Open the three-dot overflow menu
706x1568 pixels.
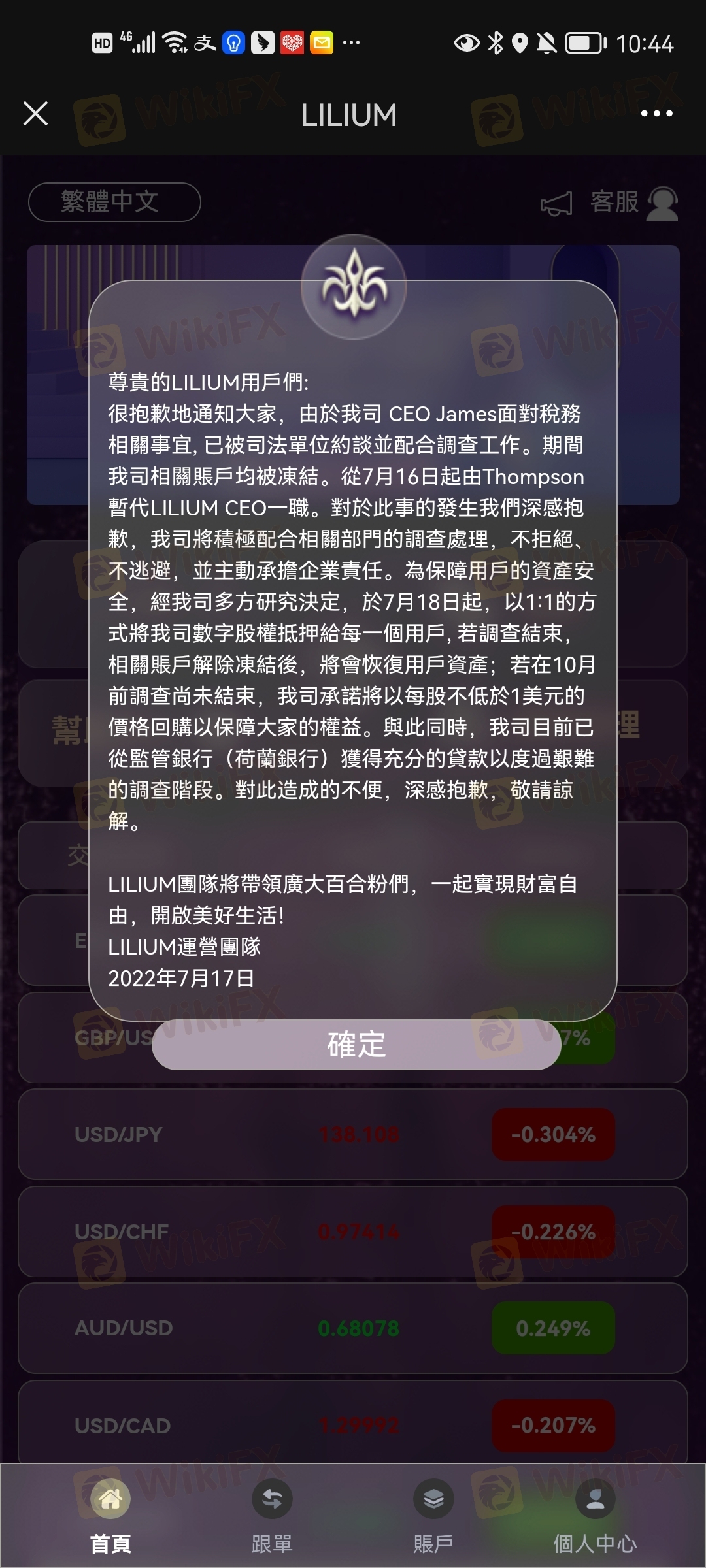[x=656, y=114]
